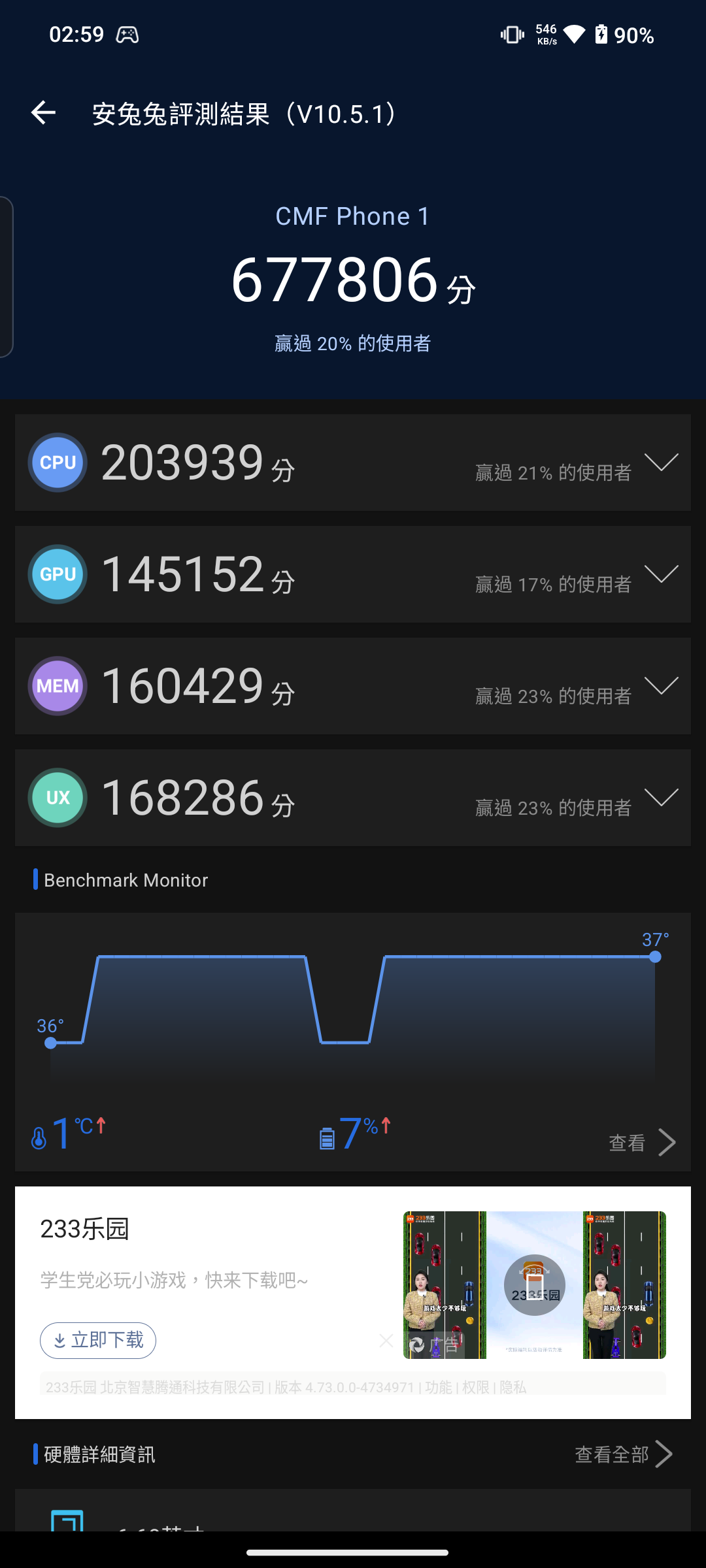
Task: Go back from the AnTuTu results page
Action: pos(43,113)
